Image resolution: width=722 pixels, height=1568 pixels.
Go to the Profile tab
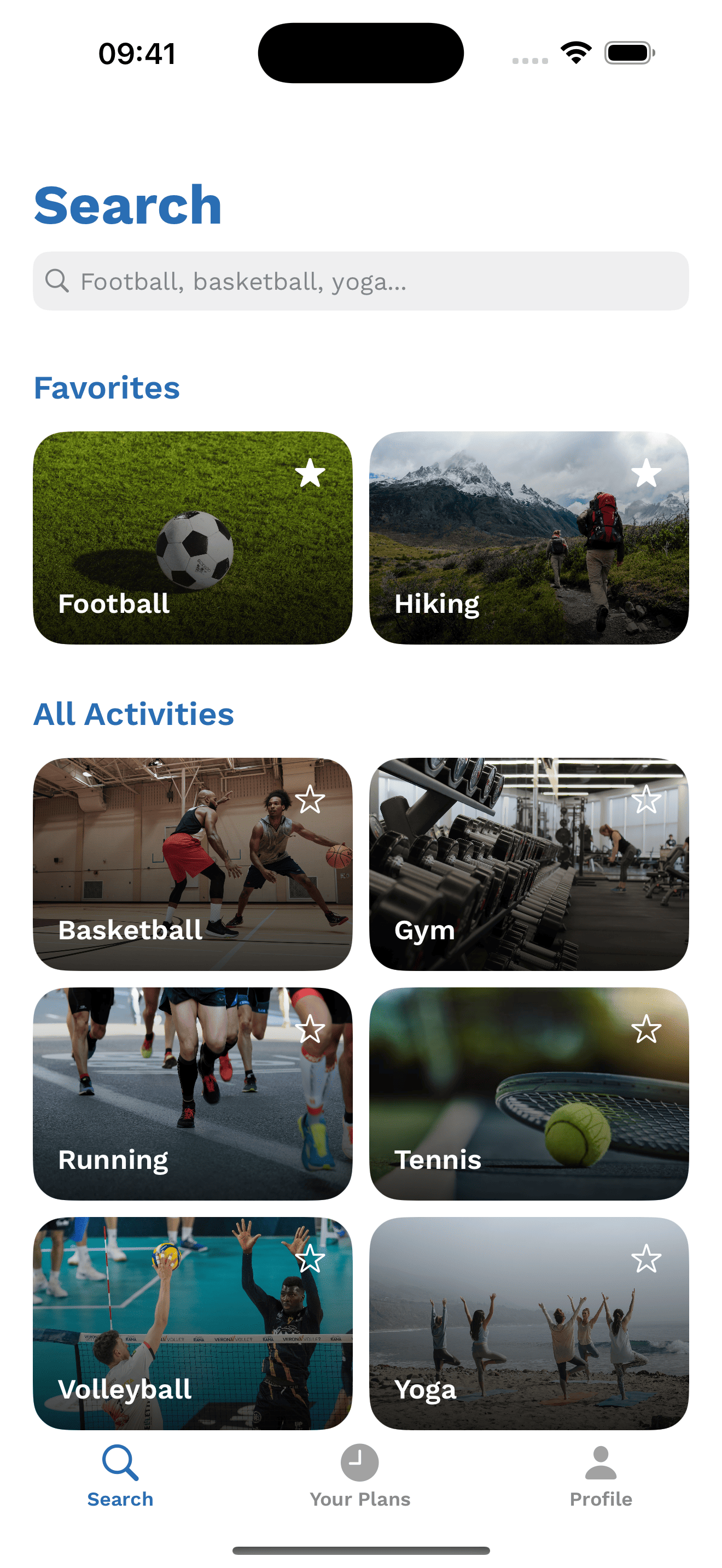pyautogui.click(x=600, y=1476)
